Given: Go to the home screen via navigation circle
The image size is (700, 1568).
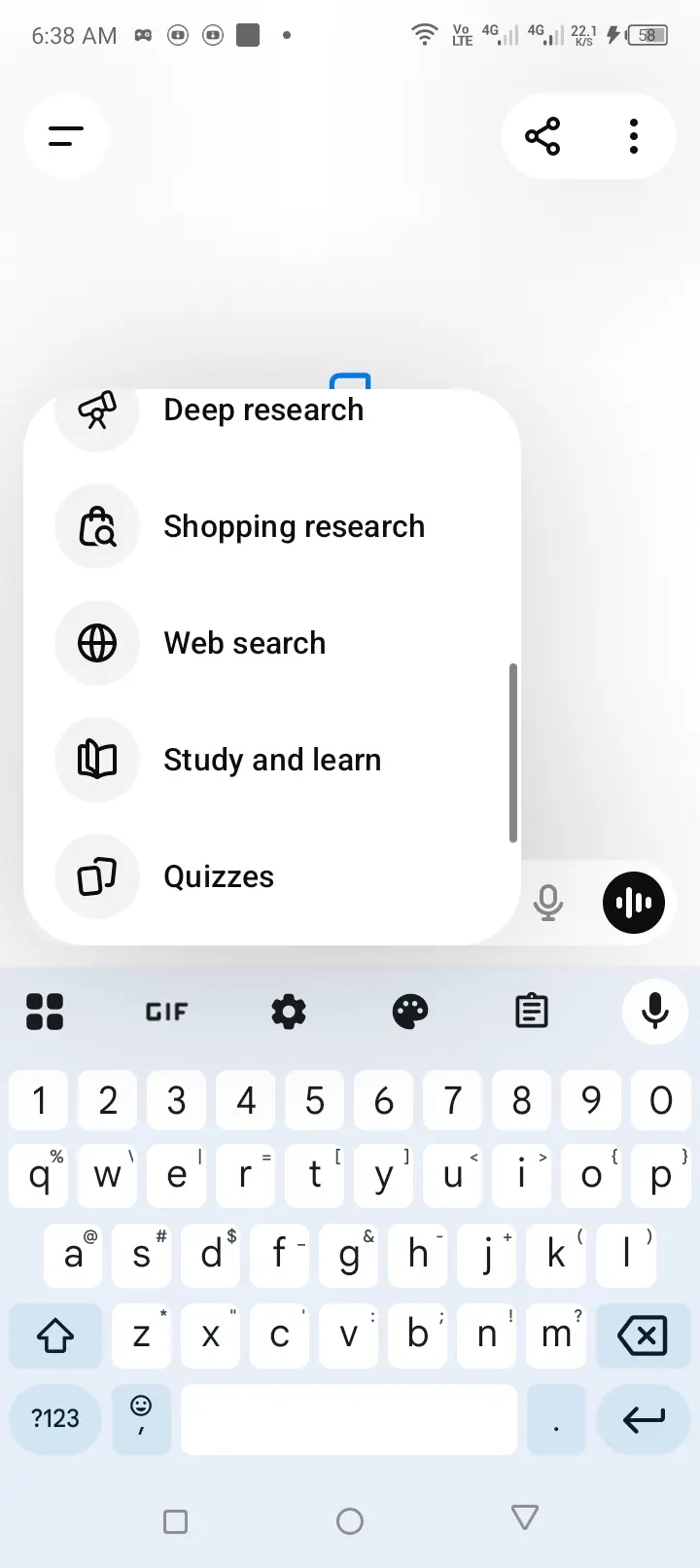Looking at the screenshot, I should [x=350, y=1521].
